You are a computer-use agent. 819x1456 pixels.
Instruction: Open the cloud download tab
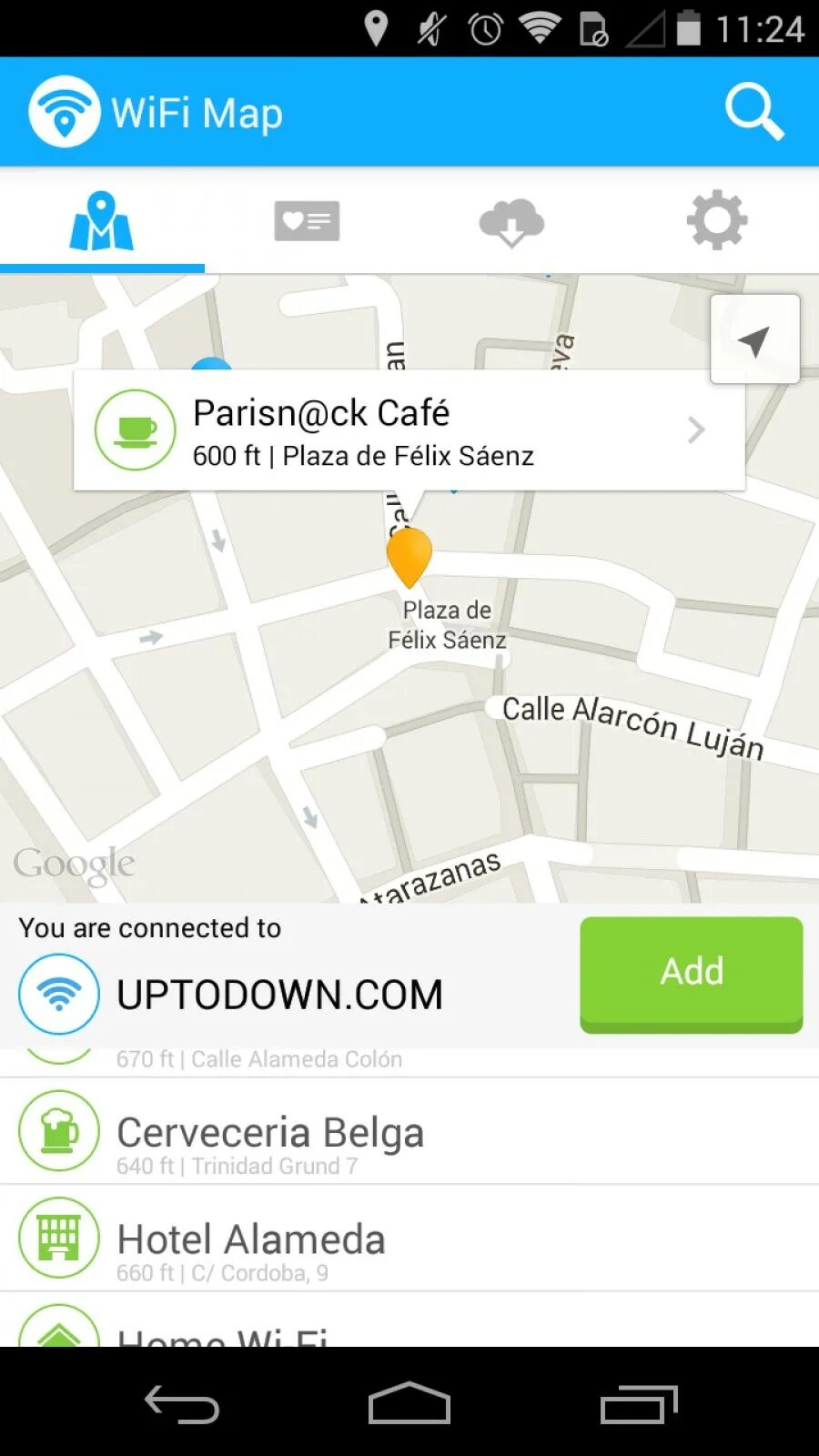pos(511,221)
